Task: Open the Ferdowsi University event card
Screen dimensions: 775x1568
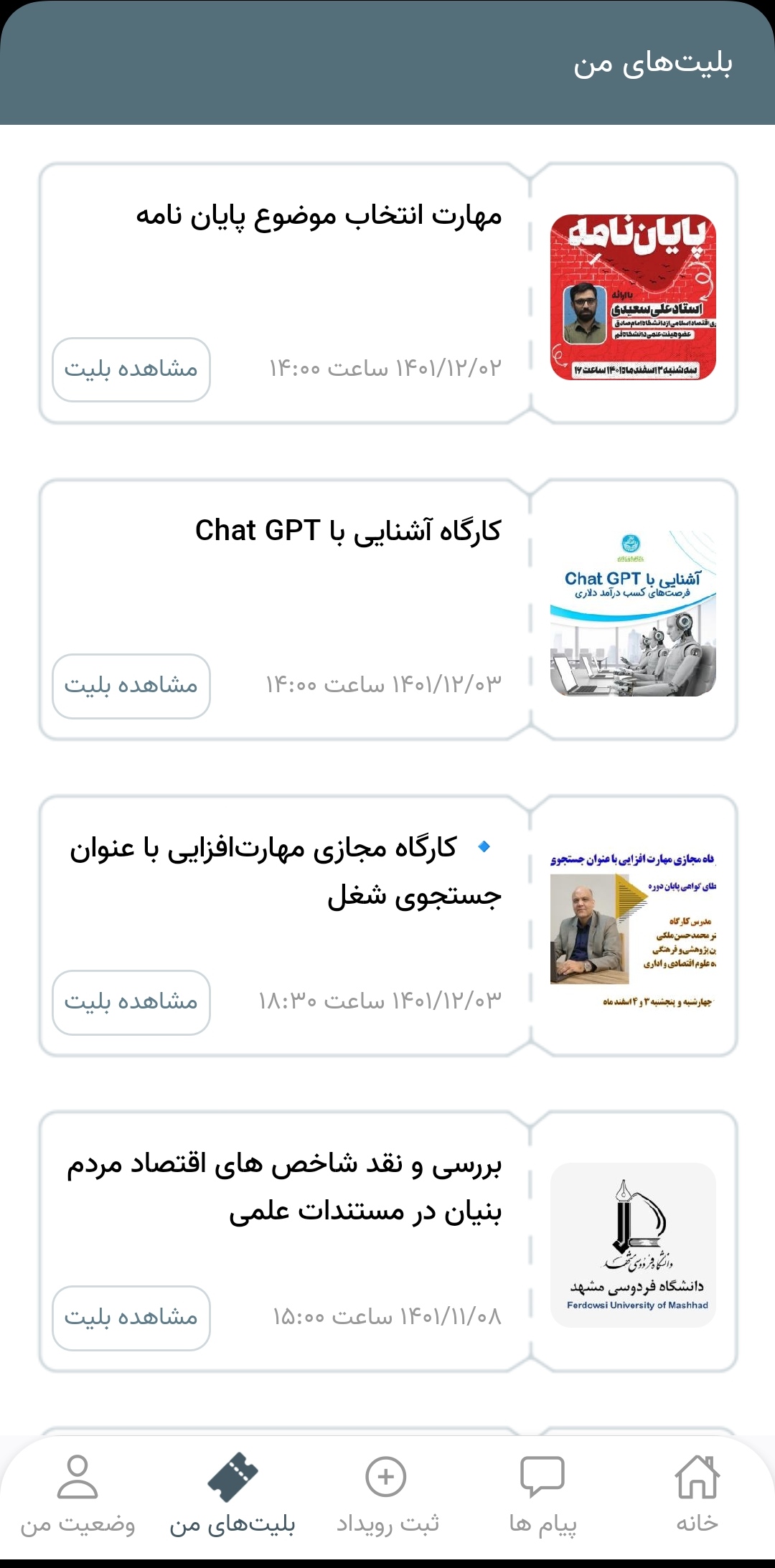Action: tap(633, 1245)
